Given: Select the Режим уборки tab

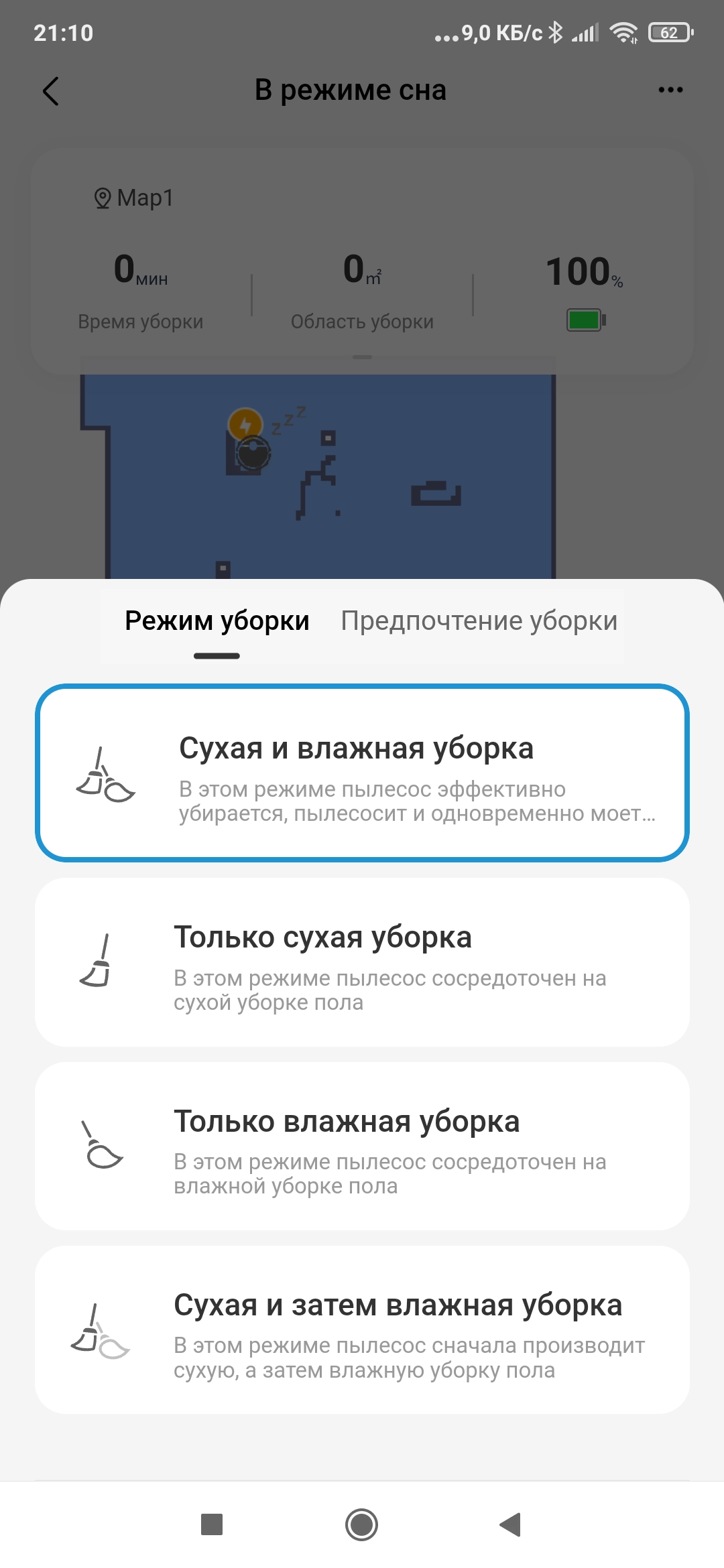Looking at the screenshot, I should (x=217, y=621).
